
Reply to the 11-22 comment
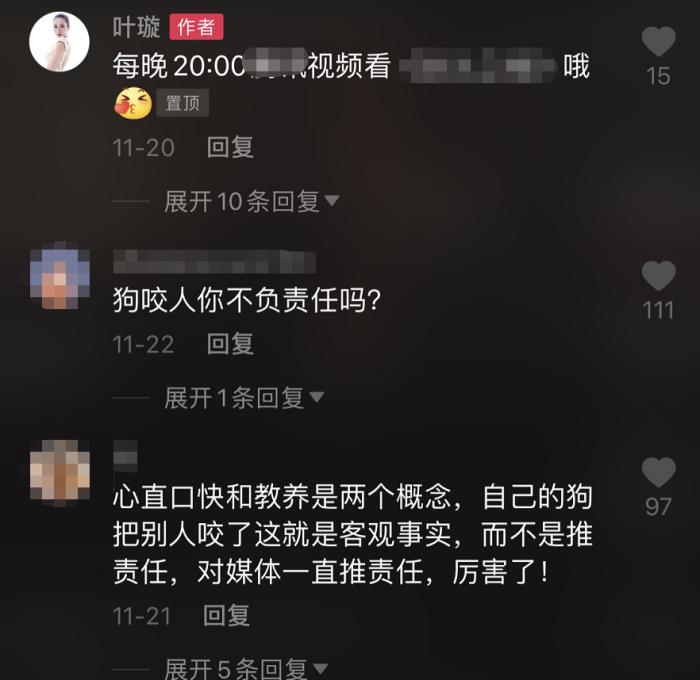(x=230, y=344)
